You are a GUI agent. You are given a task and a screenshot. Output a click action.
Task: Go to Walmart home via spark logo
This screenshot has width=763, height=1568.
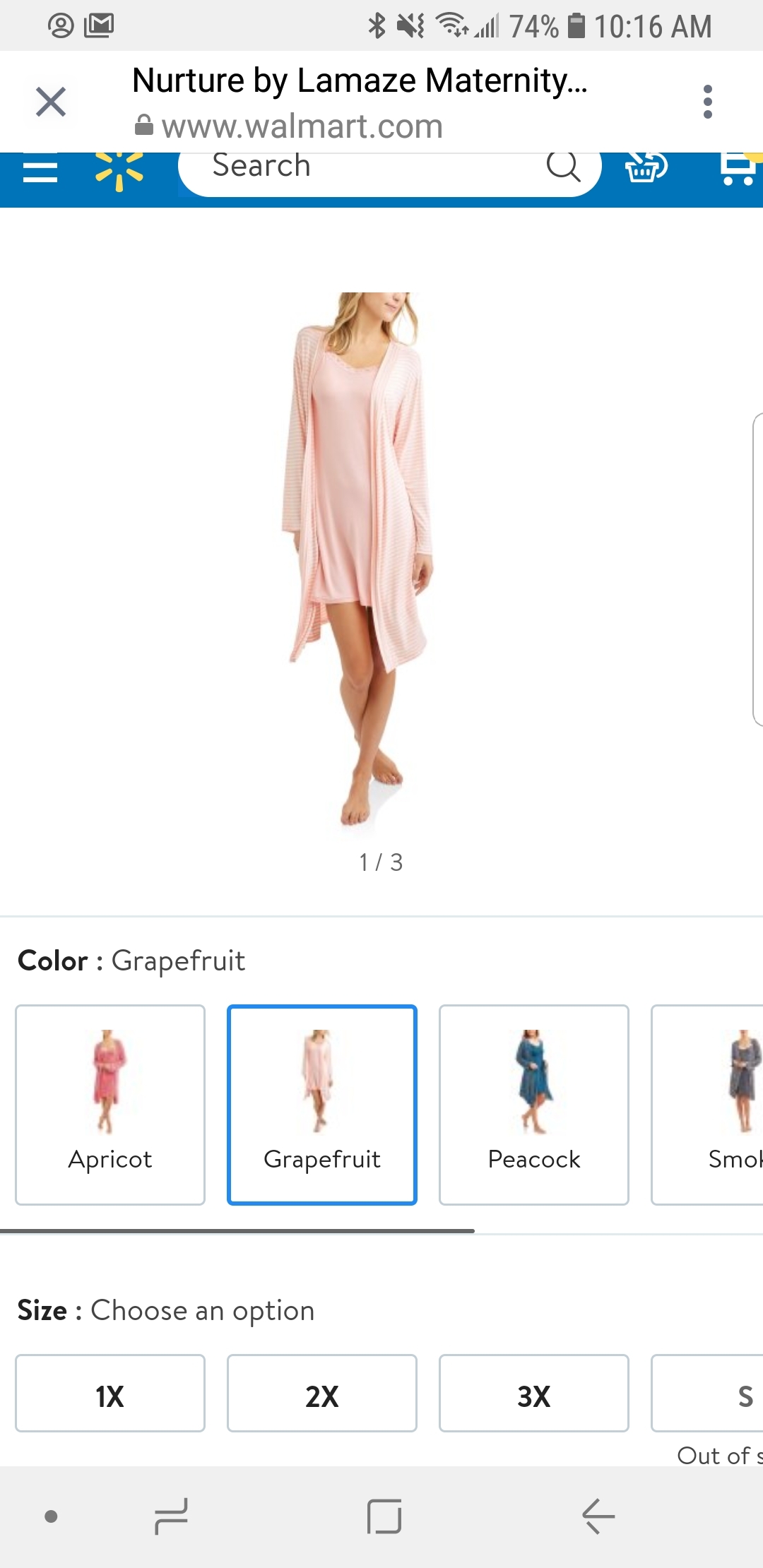(119, 170)
